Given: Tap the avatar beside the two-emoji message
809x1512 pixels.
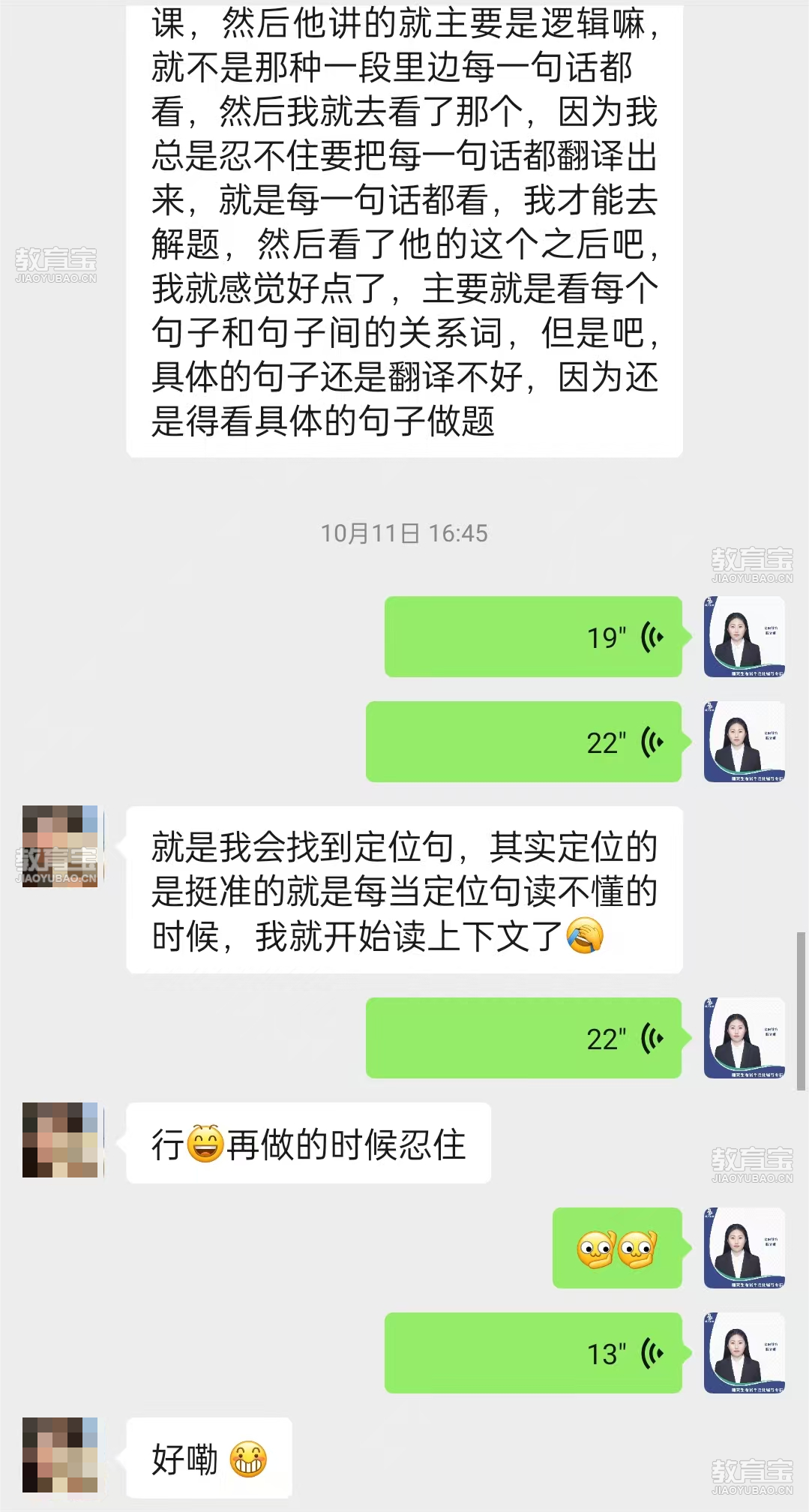Looking at the screenshot, I should point(744,1248).
